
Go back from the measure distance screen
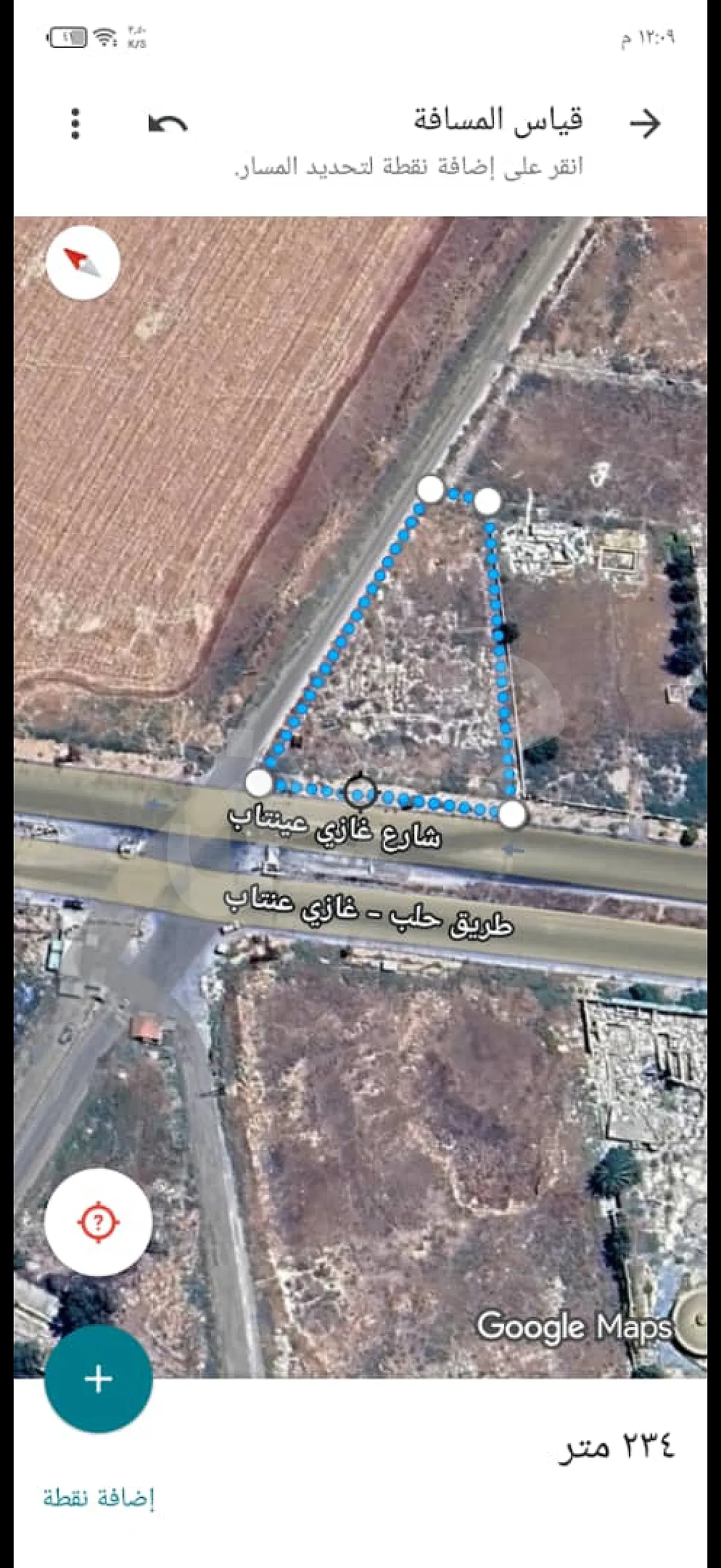click(x=645, y=124)
